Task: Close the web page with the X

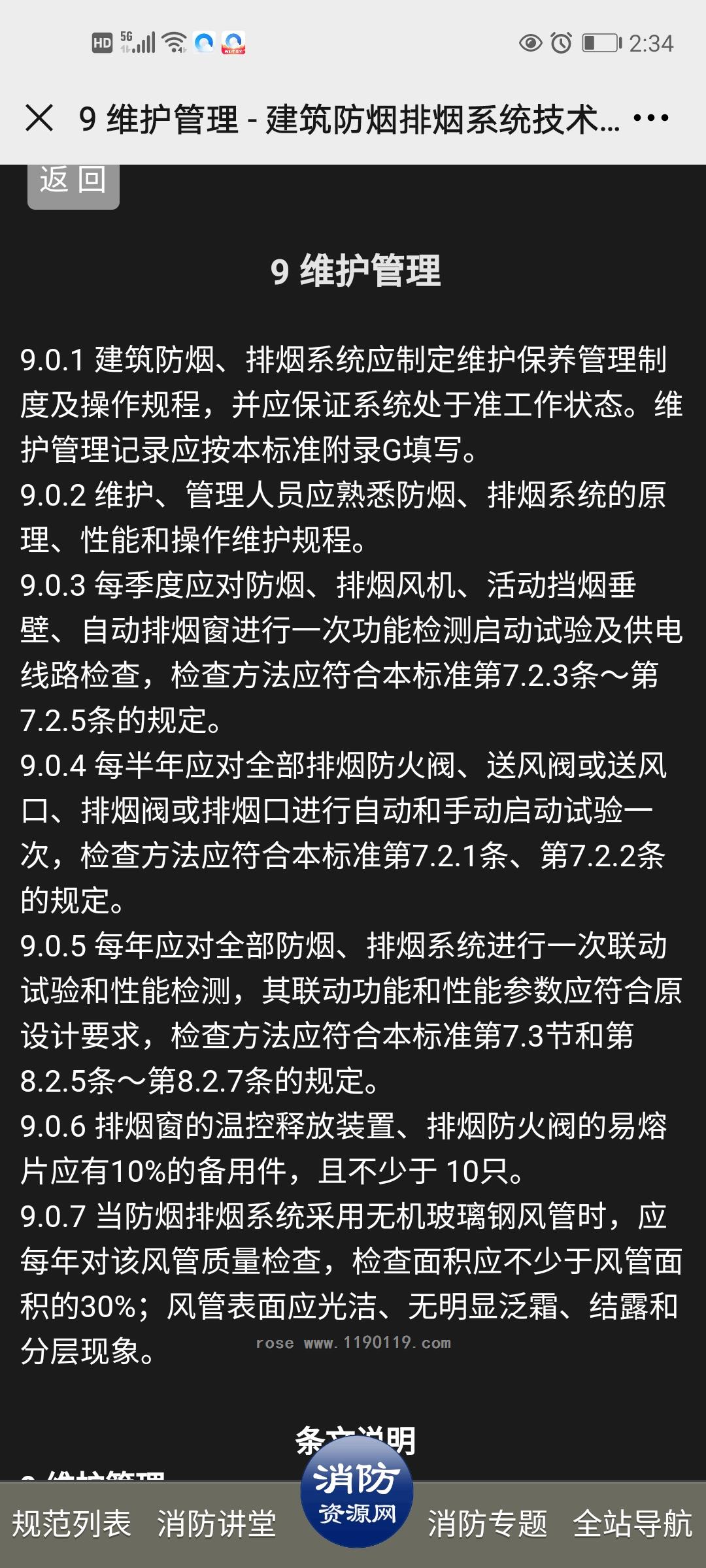Action: pyautogui.click(x=39, y=118)
